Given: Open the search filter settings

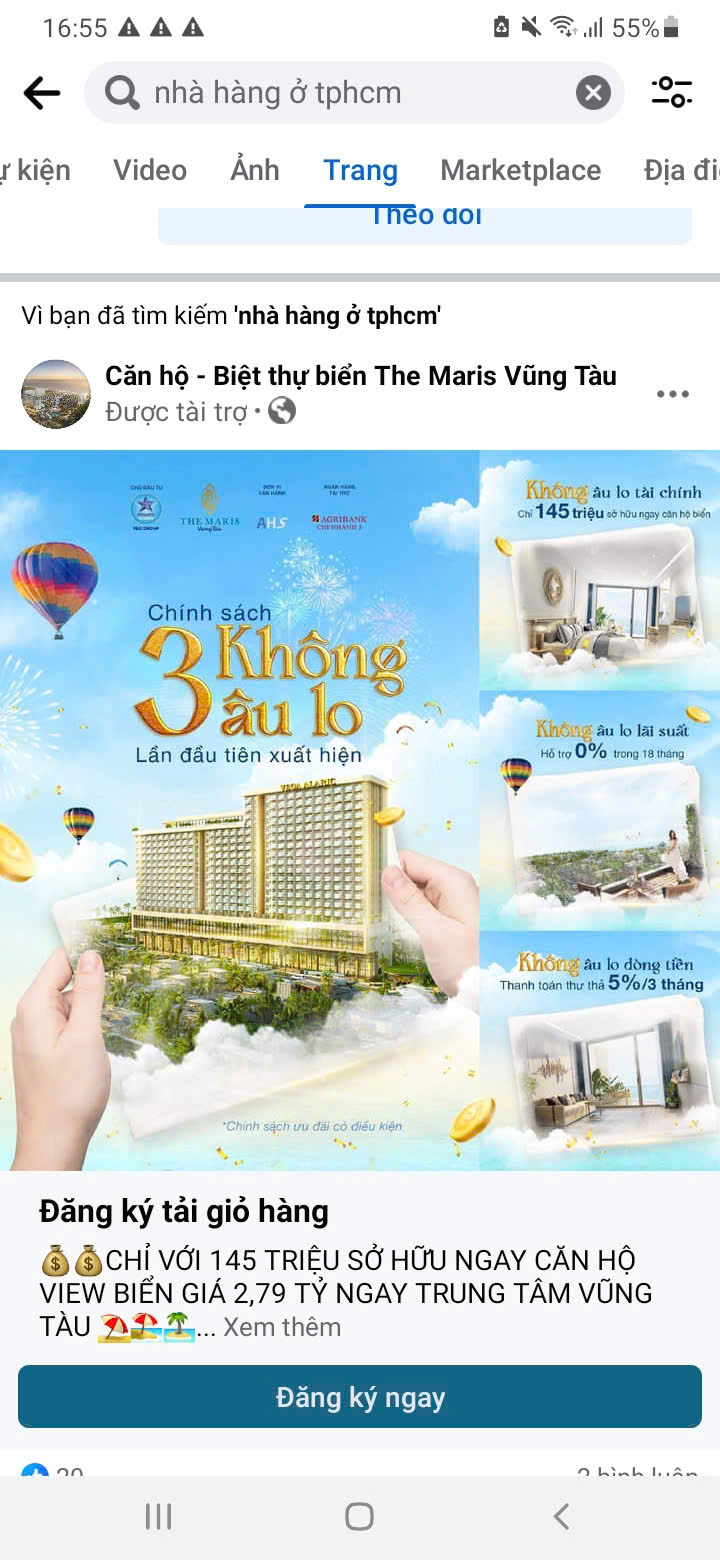Looking at the screenshot, I should (x=672, y=93).
